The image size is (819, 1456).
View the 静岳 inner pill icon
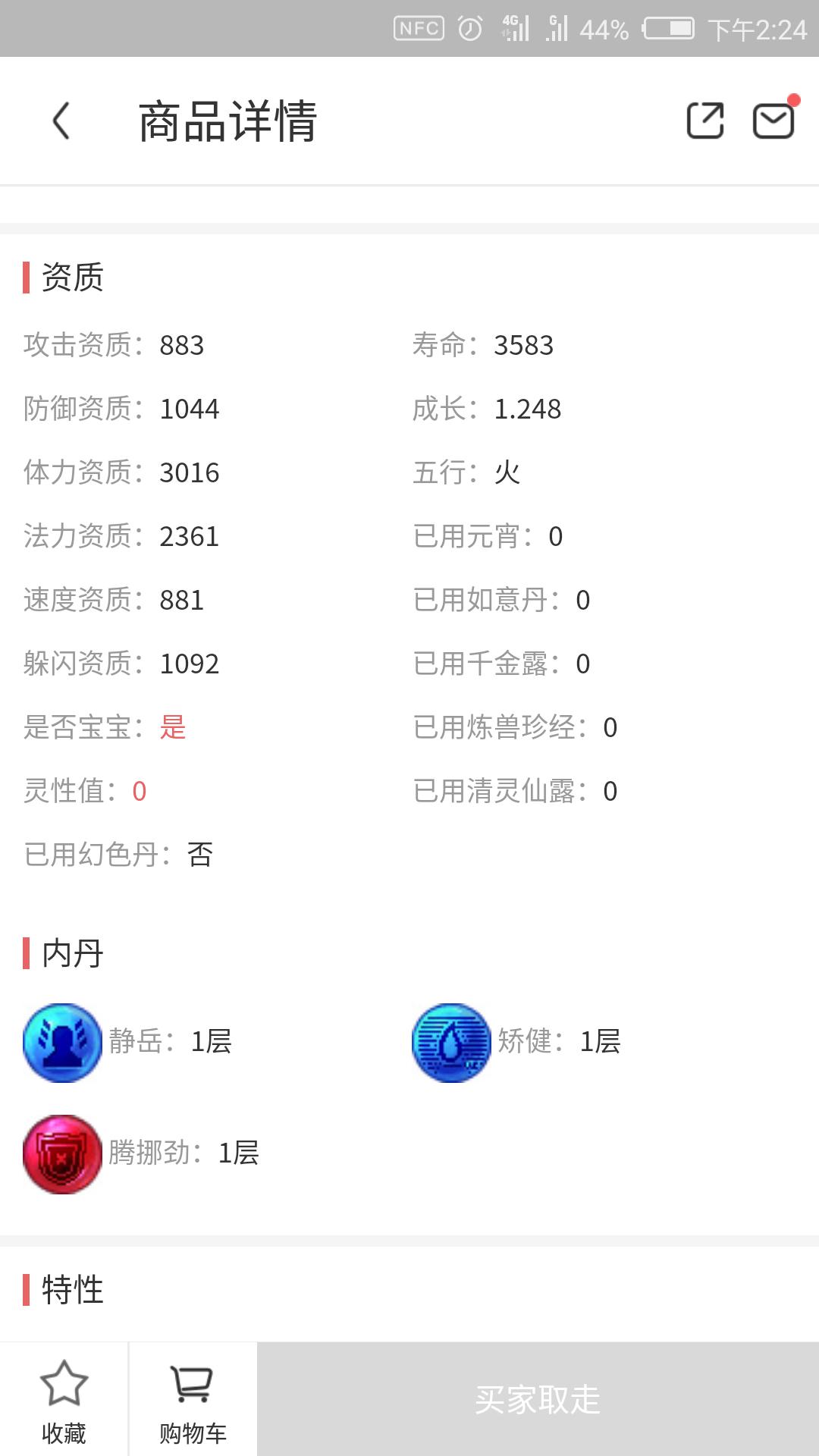point(62,1043)
